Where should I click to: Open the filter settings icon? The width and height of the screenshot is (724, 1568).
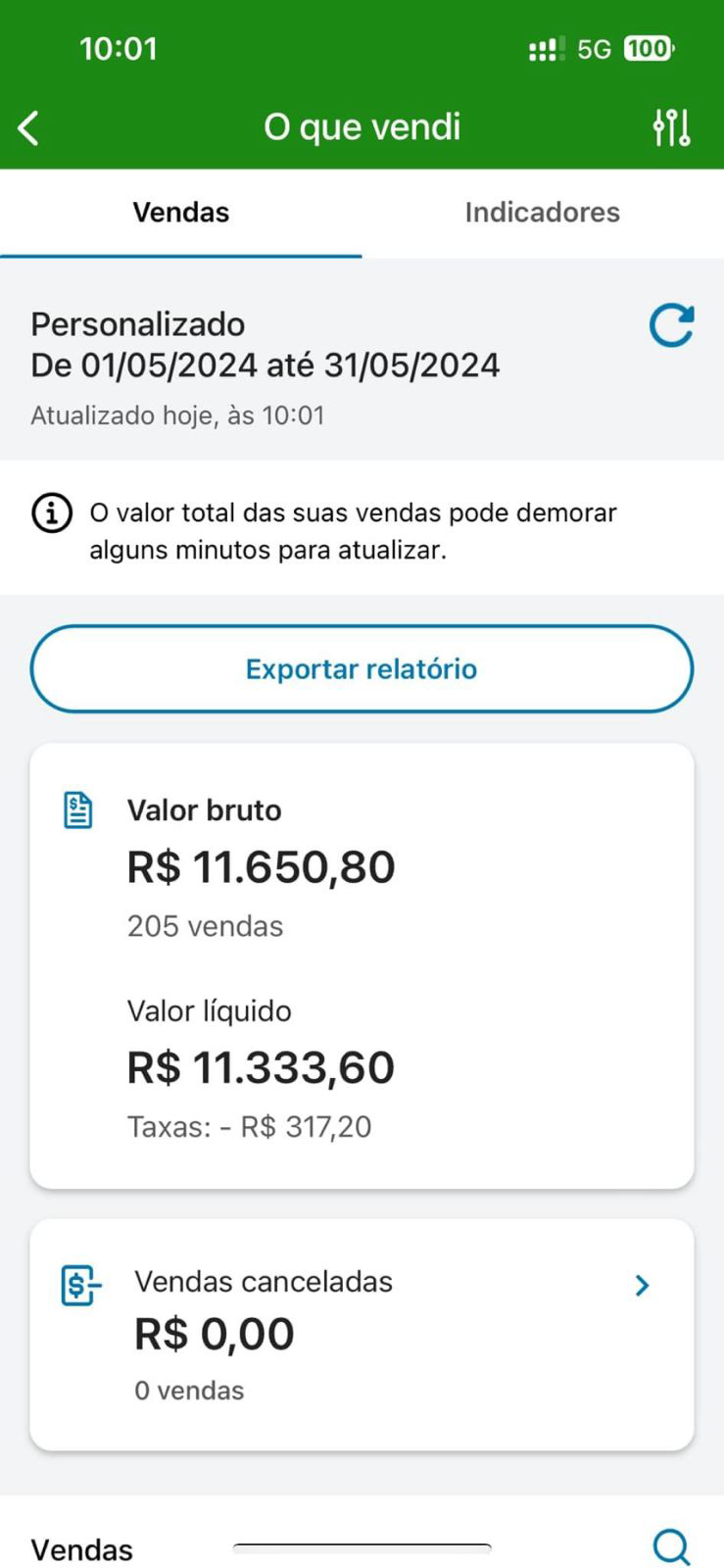[x=671, y=127]
